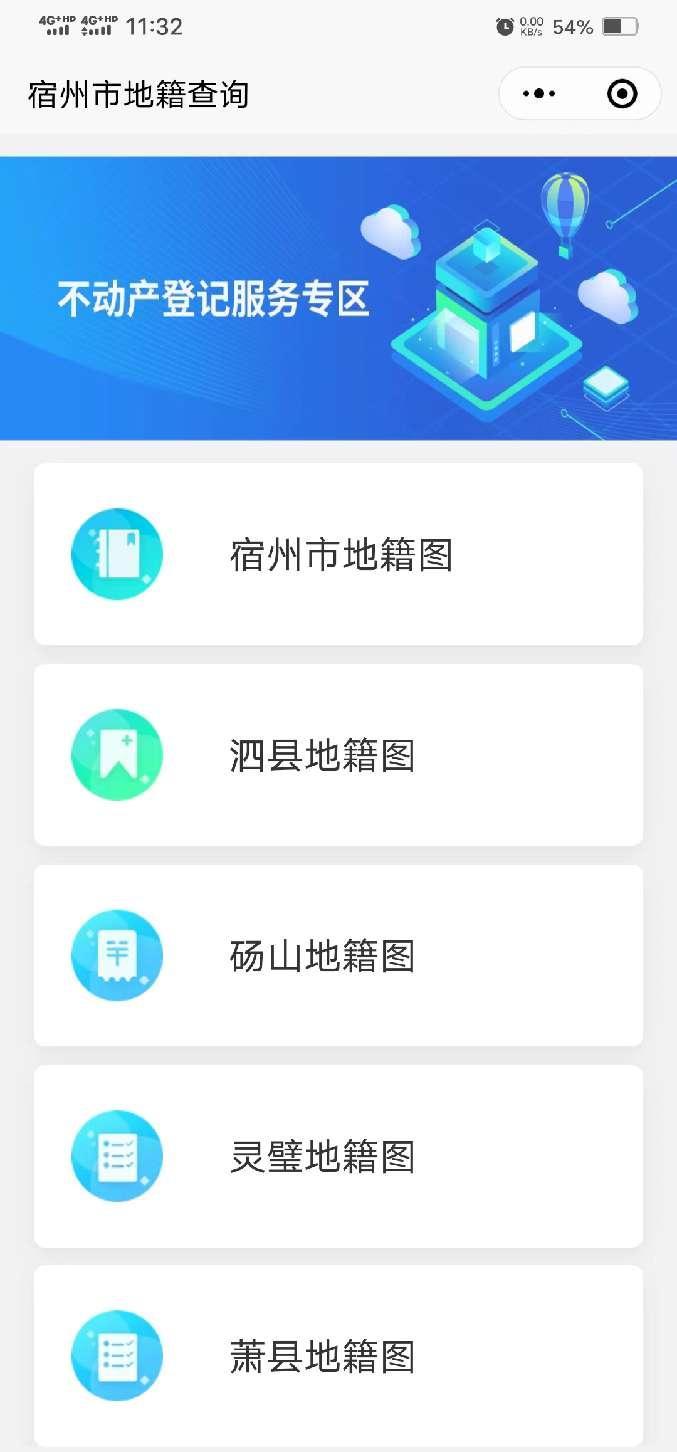The width and height of the screenshot is (677, 1452).
Task: Open the mini program more options menu
Action: [539, 94]
